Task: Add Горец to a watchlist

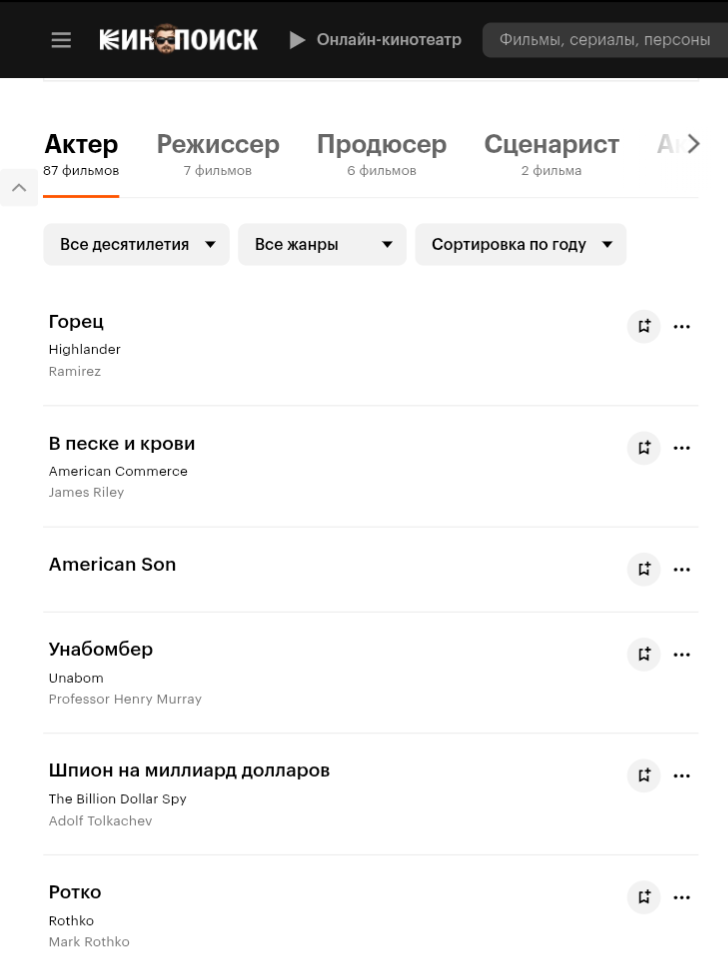Action: pyautogui.click(x=644, y=326)
